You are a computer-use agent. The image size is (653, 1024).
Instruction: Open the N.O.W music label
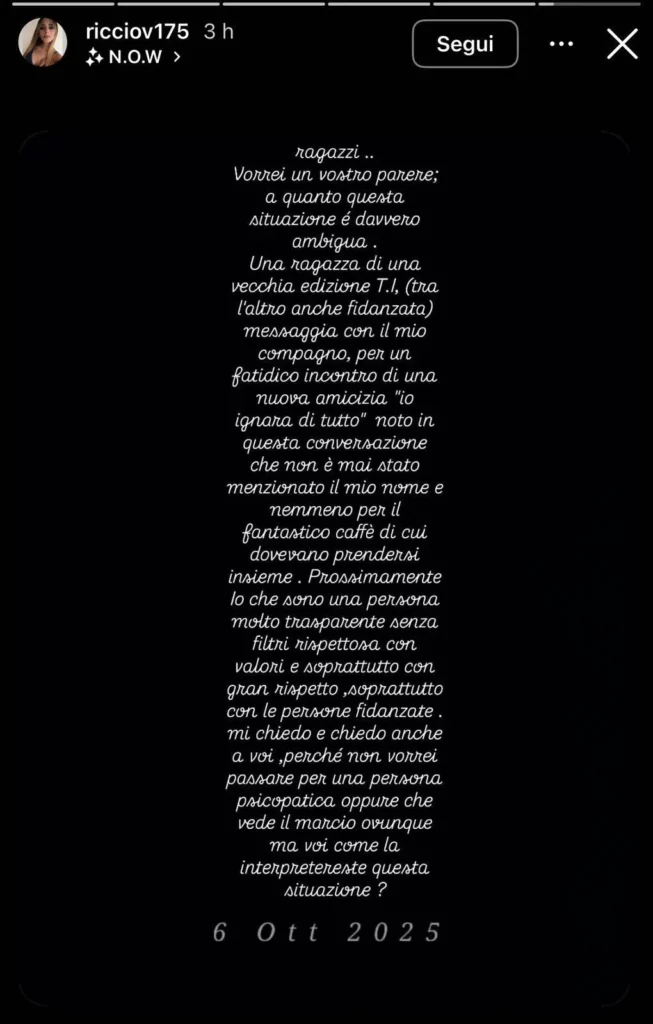[x=133, y=57]
